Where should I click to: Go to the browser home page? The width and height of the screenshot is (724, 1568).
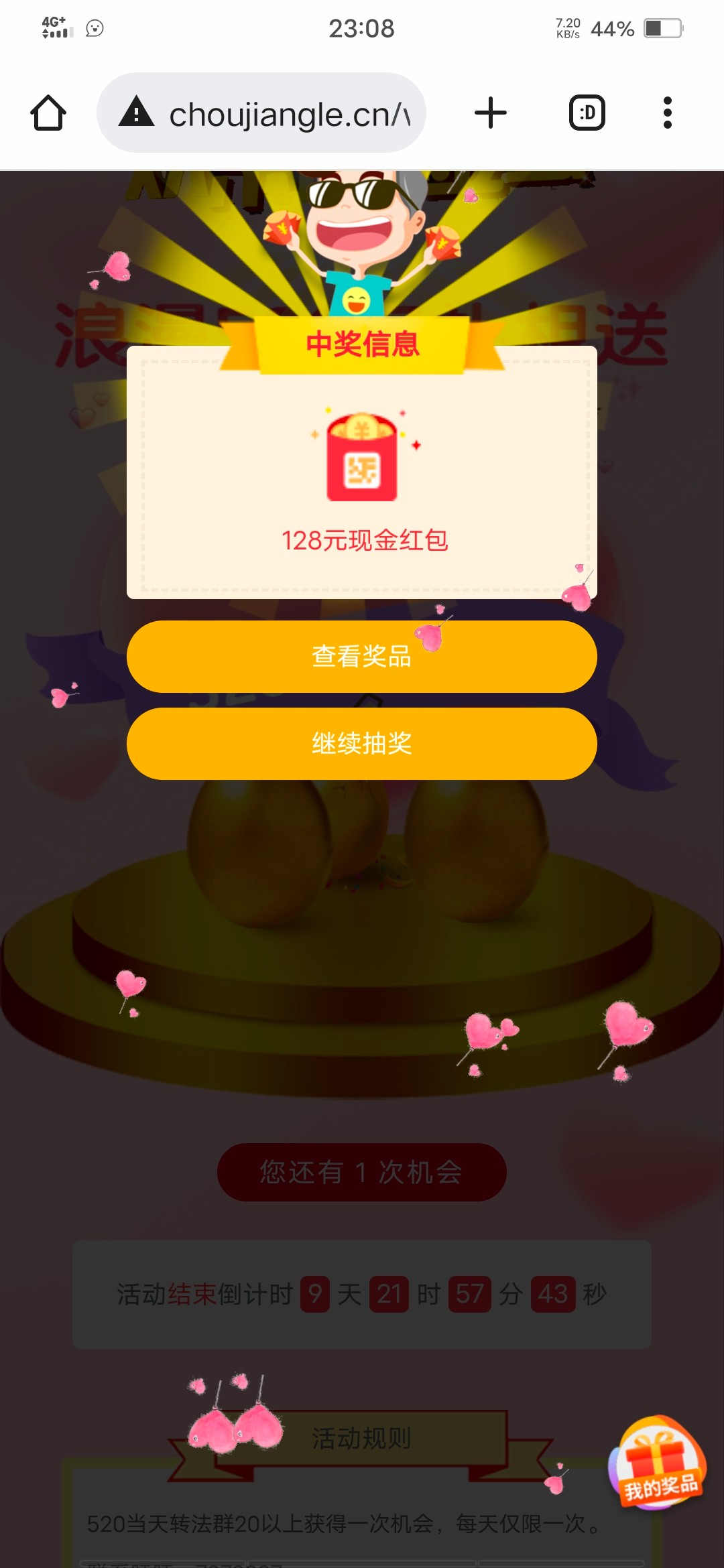tap(48, 113)
